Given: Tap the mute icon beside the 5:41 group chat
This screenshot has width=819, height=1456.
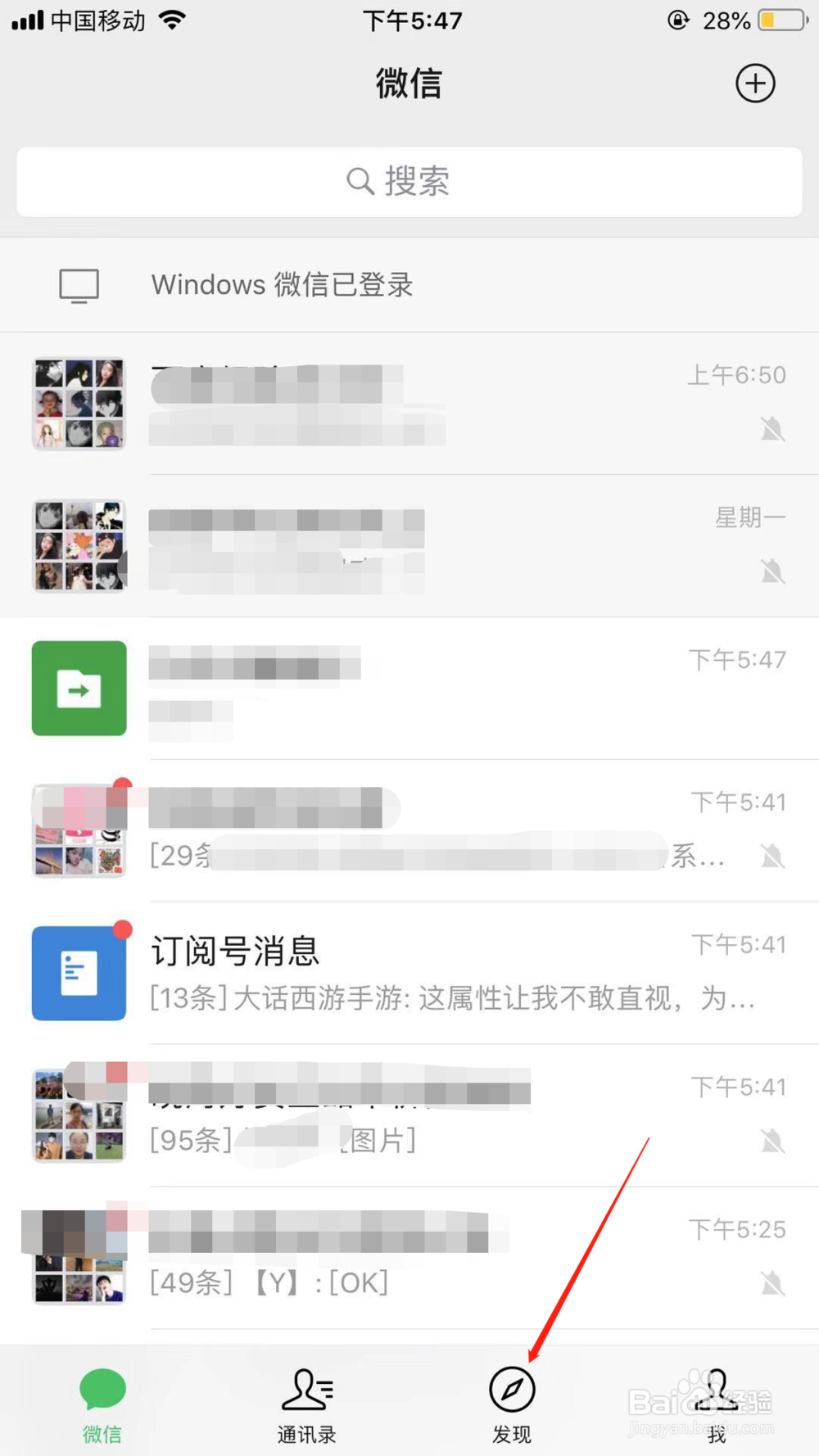Looking at the screenshot, I should (772, 857).
